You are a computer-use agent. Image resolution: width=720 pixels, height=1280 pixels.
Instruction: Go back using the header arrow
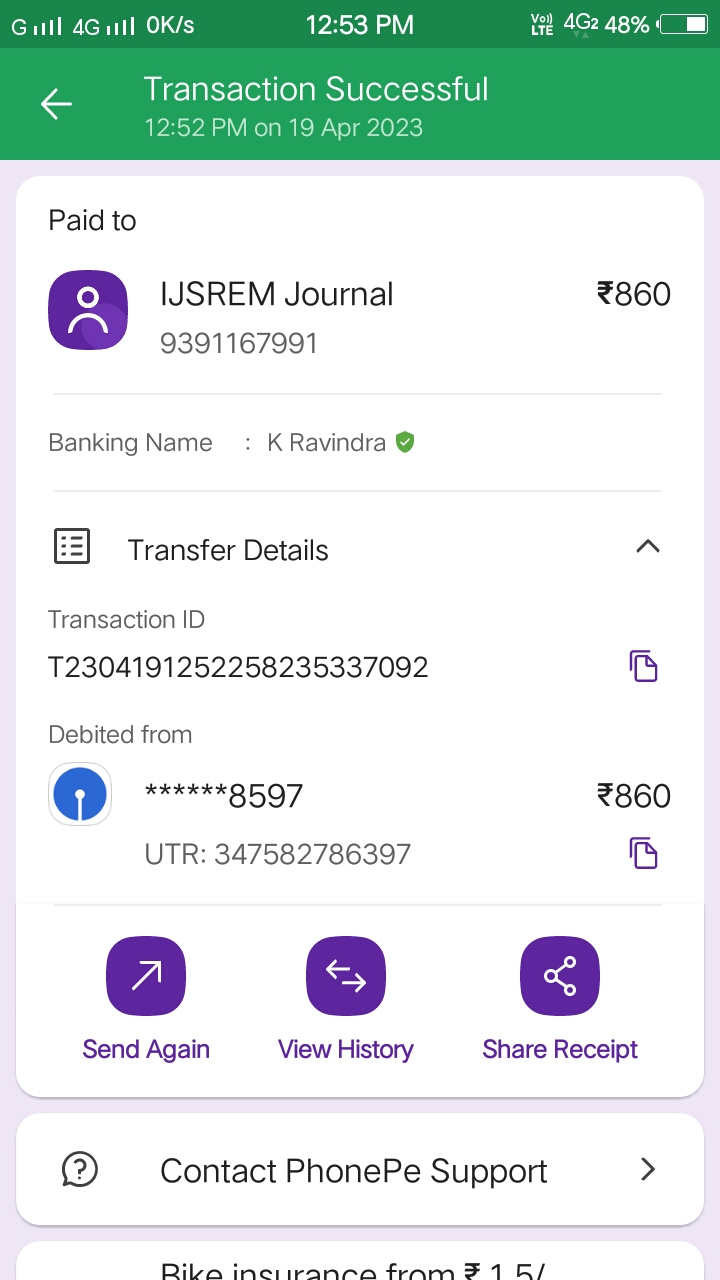[x=56, y=104]
